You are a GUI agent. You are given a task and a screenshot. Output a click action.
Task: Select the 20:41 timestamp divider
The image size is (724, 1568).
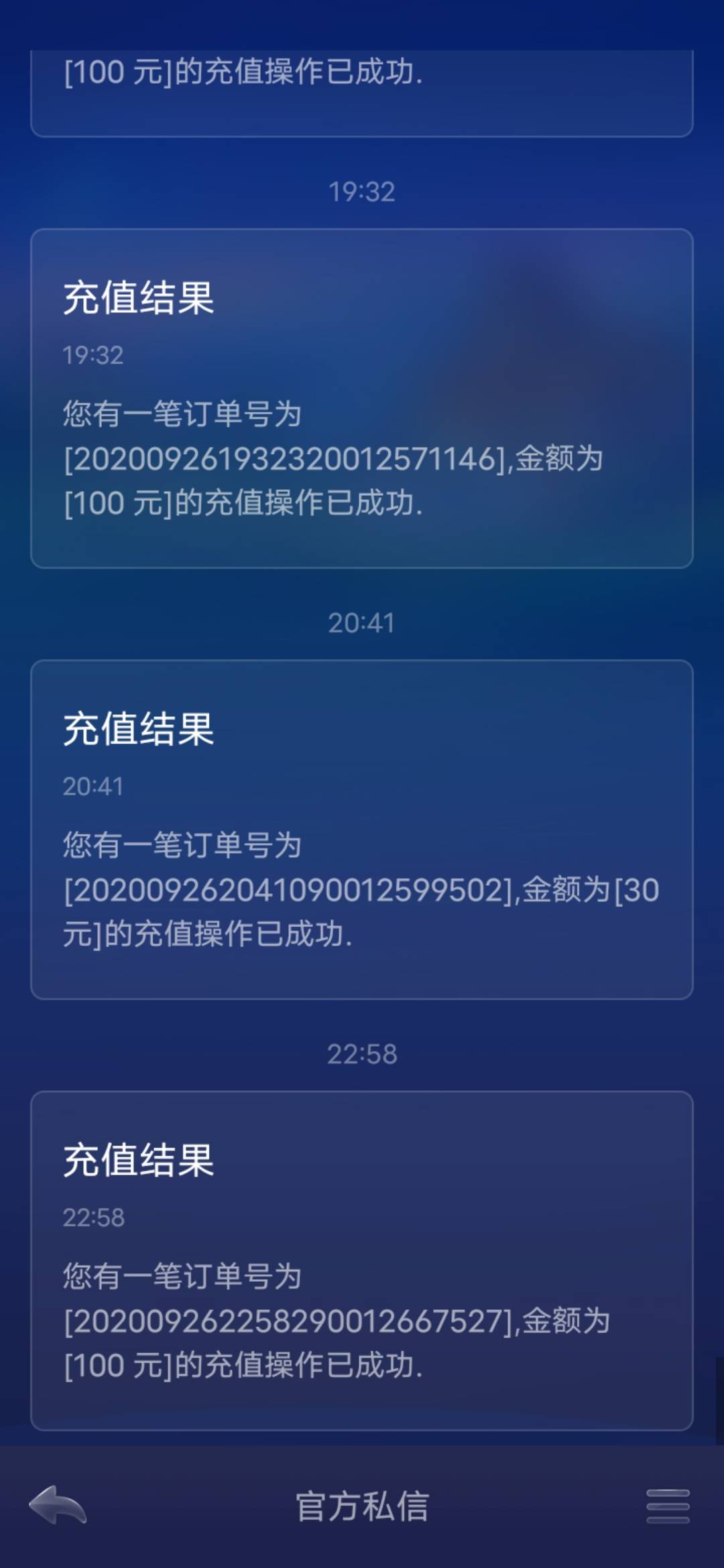point(362,621)
